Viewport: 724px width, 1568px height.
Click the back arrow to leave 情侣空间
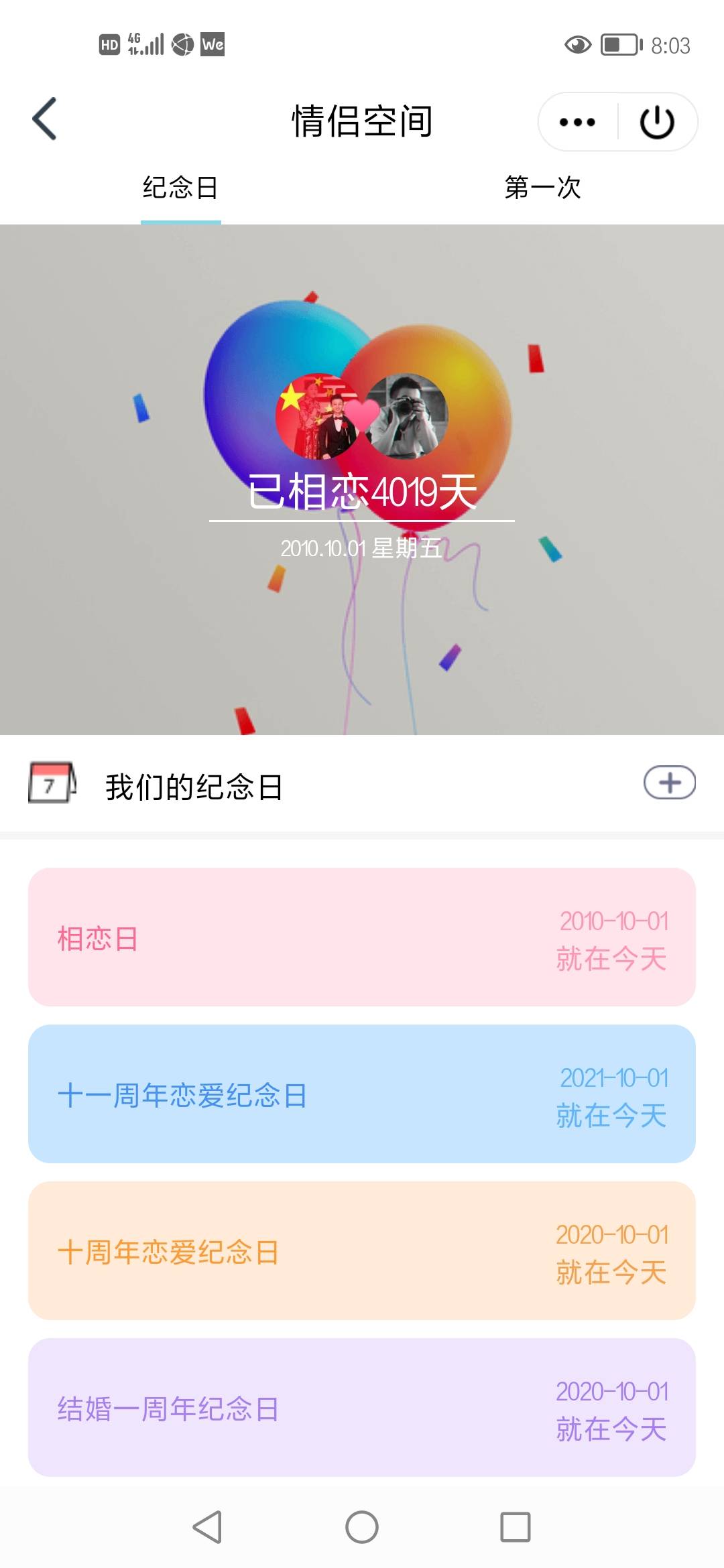[44, 118]
